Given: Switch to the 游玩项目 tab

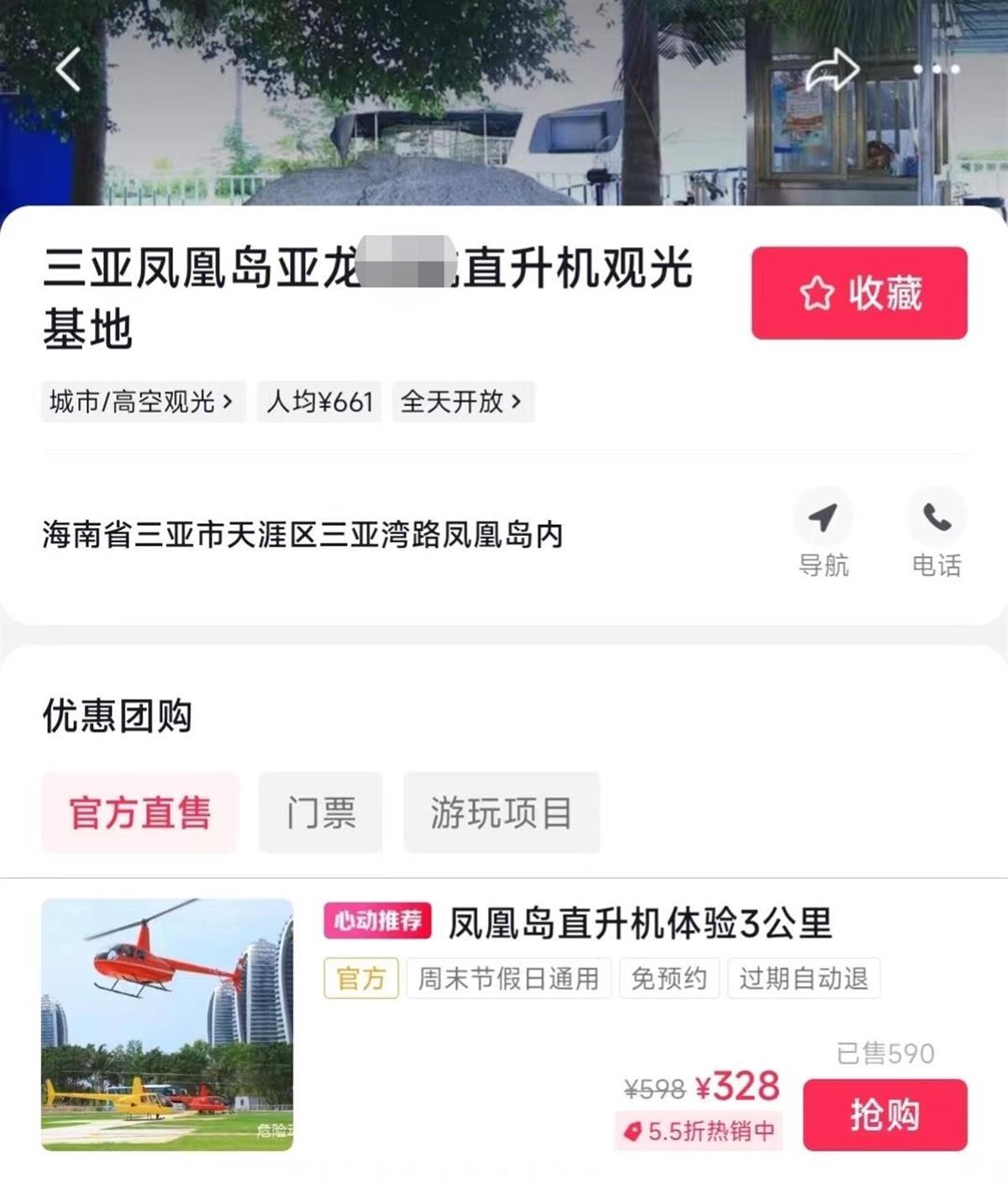Looking at the screenshot, I should point(501,811).
